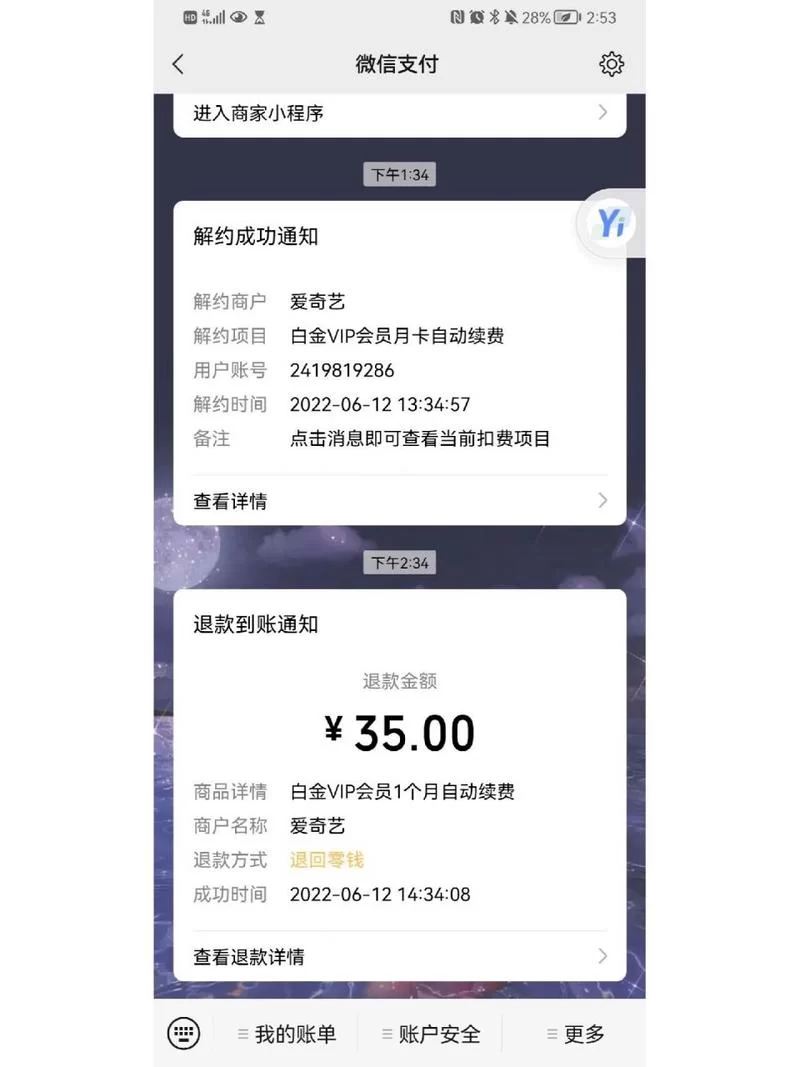Expand 查看退款详情 with its chevron

[601, 956]
